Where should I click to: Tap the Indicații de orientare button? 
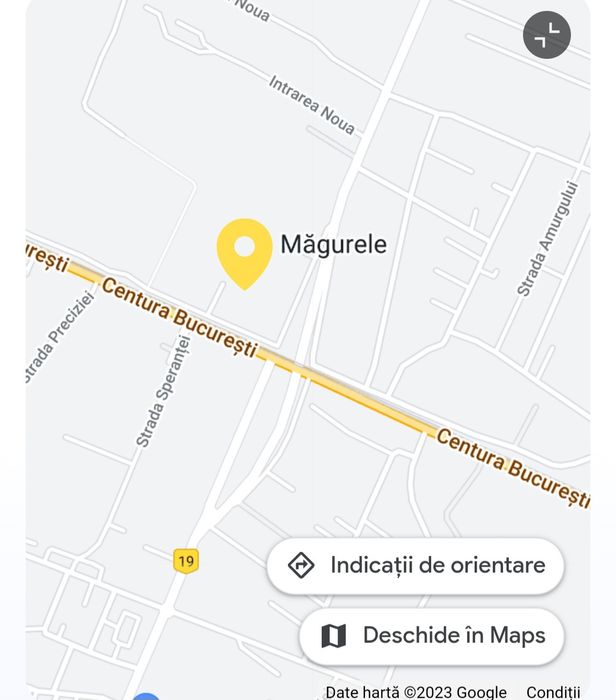click(415, 565)
